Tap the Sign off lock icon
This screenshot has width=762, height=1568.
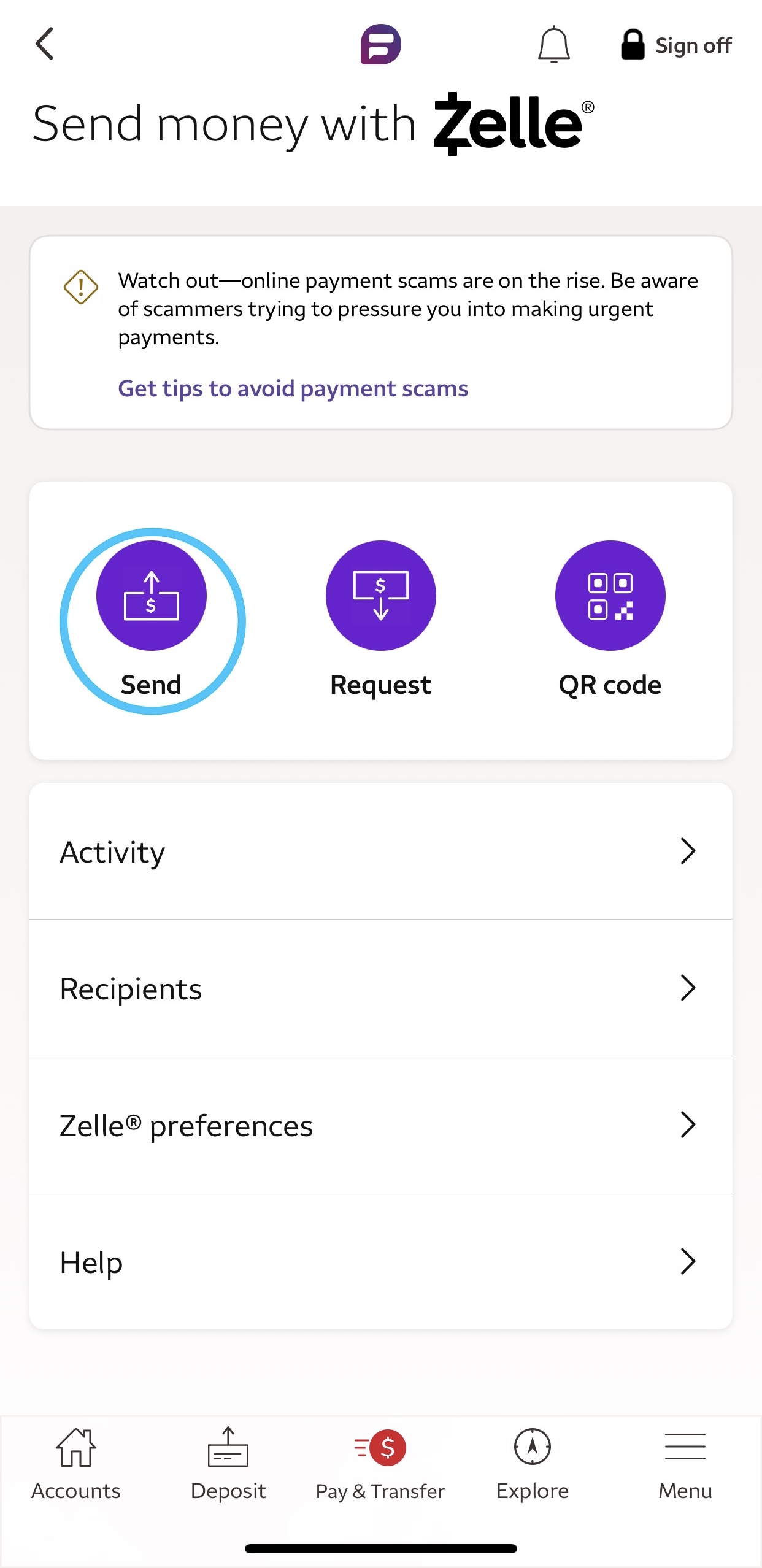[x=633, y=44]
